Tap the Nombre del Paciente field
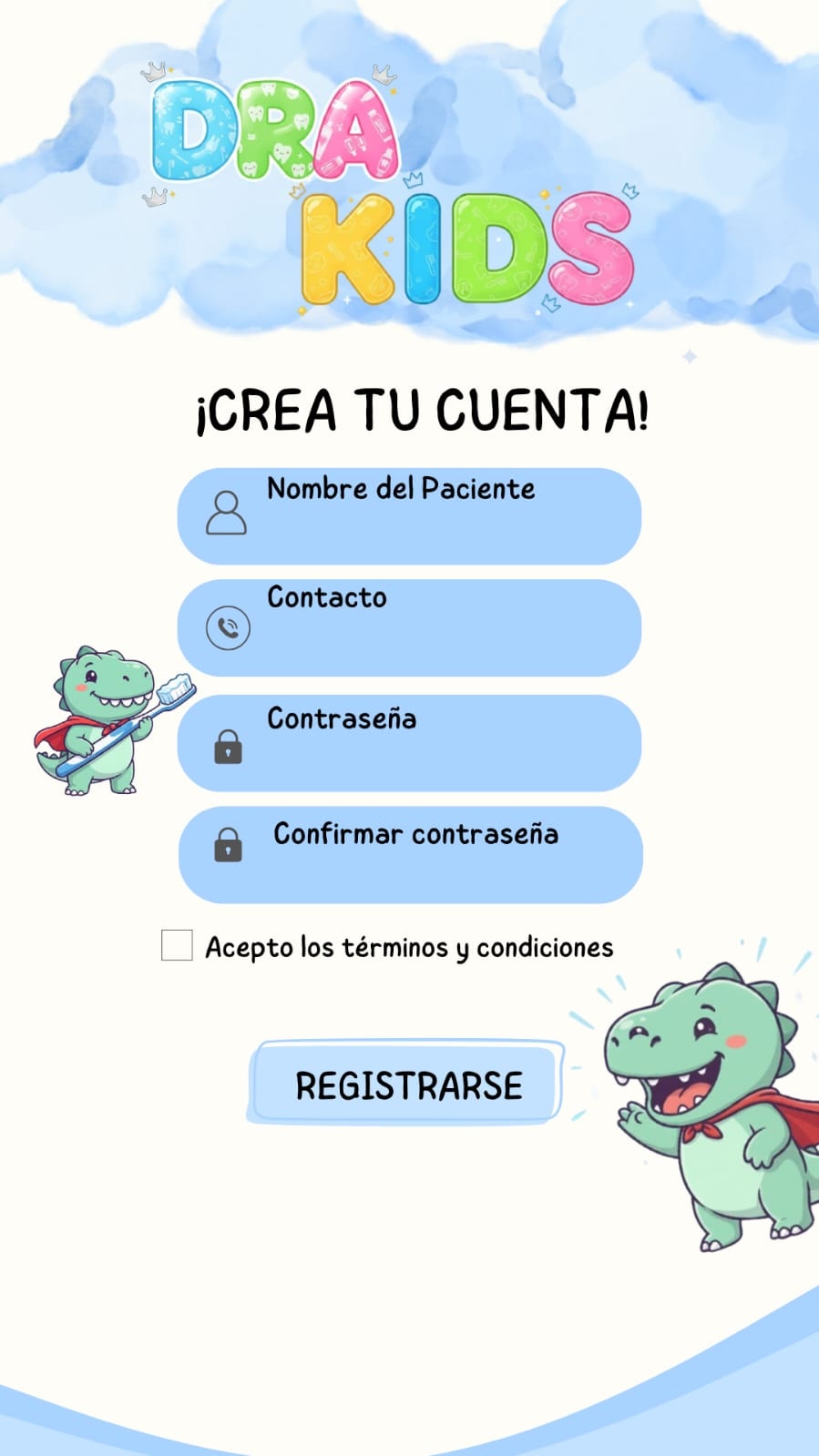The height and width of the screenshot is (1456, 819). [409, 516]
